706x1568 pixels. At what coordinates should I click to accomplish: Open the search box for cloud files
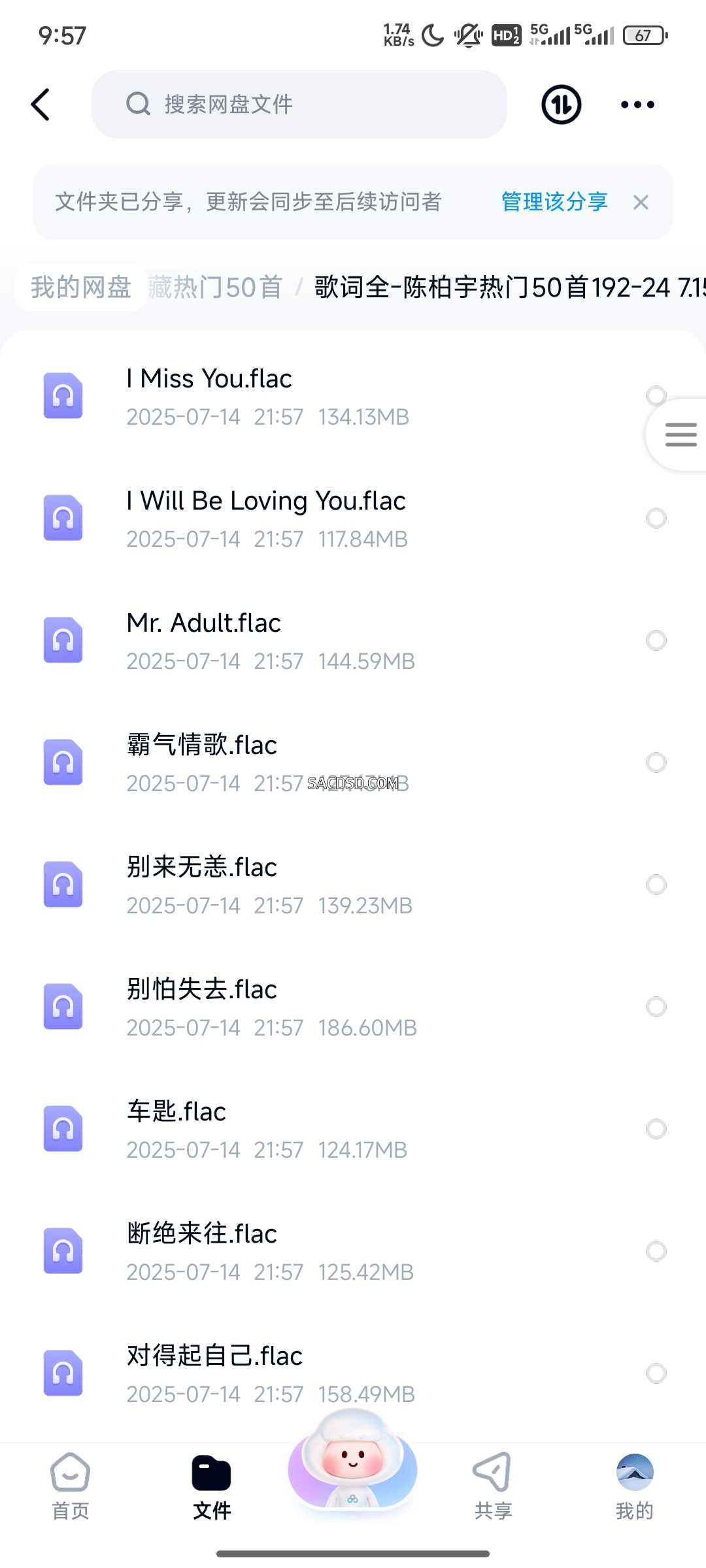point(299,105)
